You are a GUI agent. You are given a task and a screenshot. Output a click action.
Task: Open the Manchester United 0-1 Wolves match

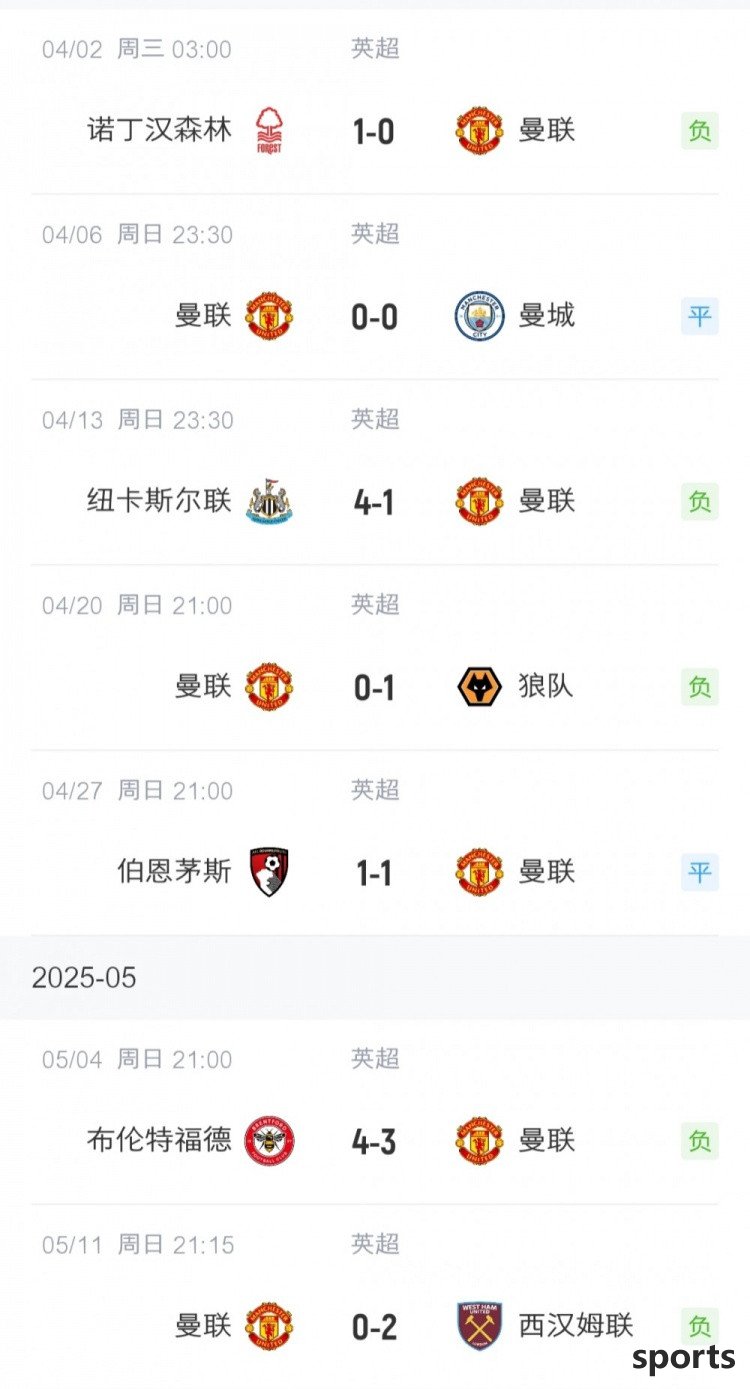375,657
